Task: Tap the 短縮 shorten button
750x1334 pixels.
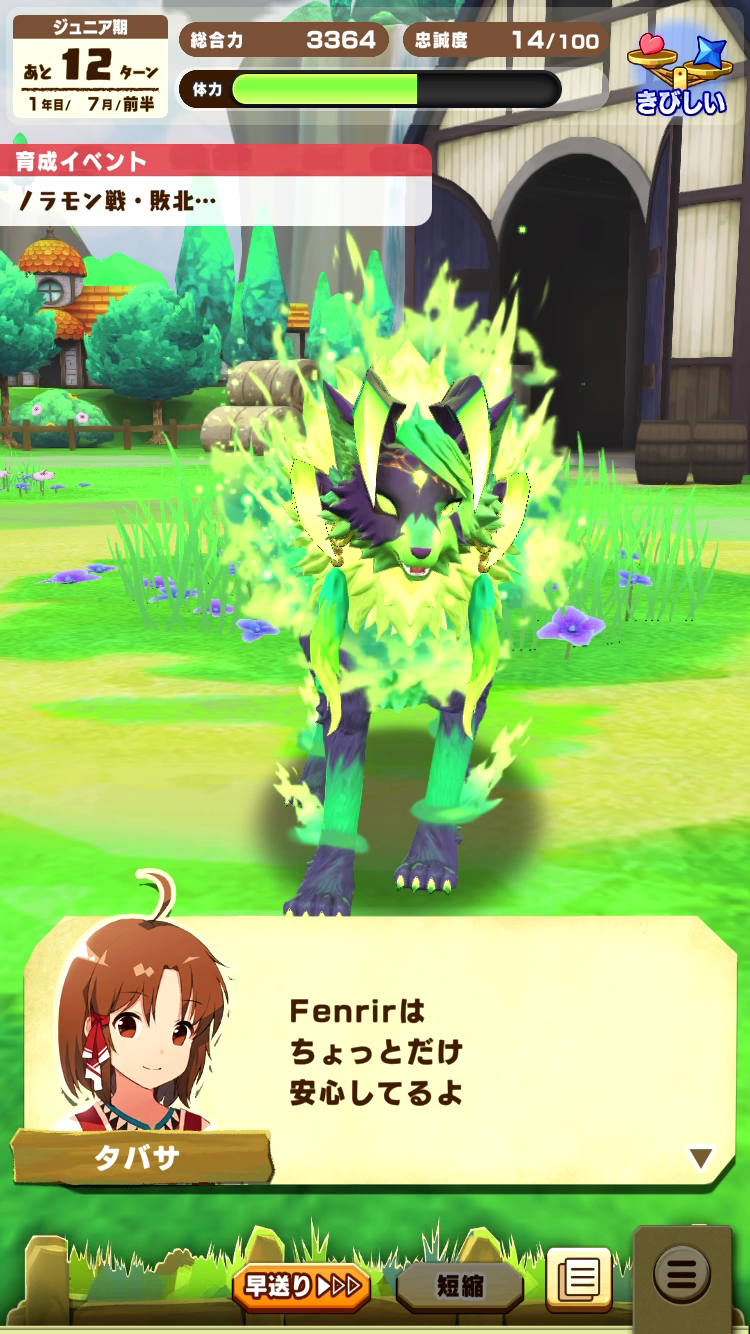Action: pos(459,1287)
